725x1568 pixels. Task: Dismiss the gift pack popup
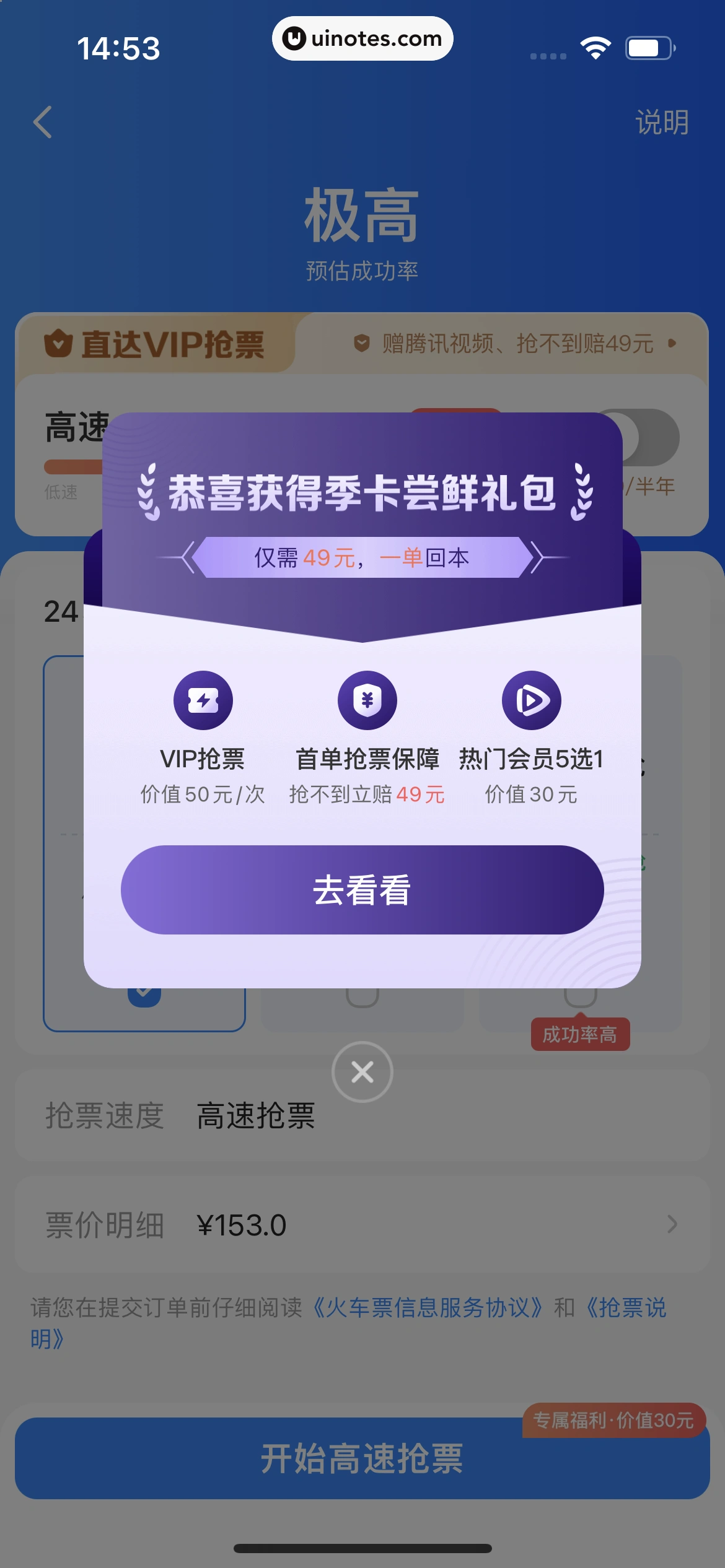click(x=362, y=1072)
